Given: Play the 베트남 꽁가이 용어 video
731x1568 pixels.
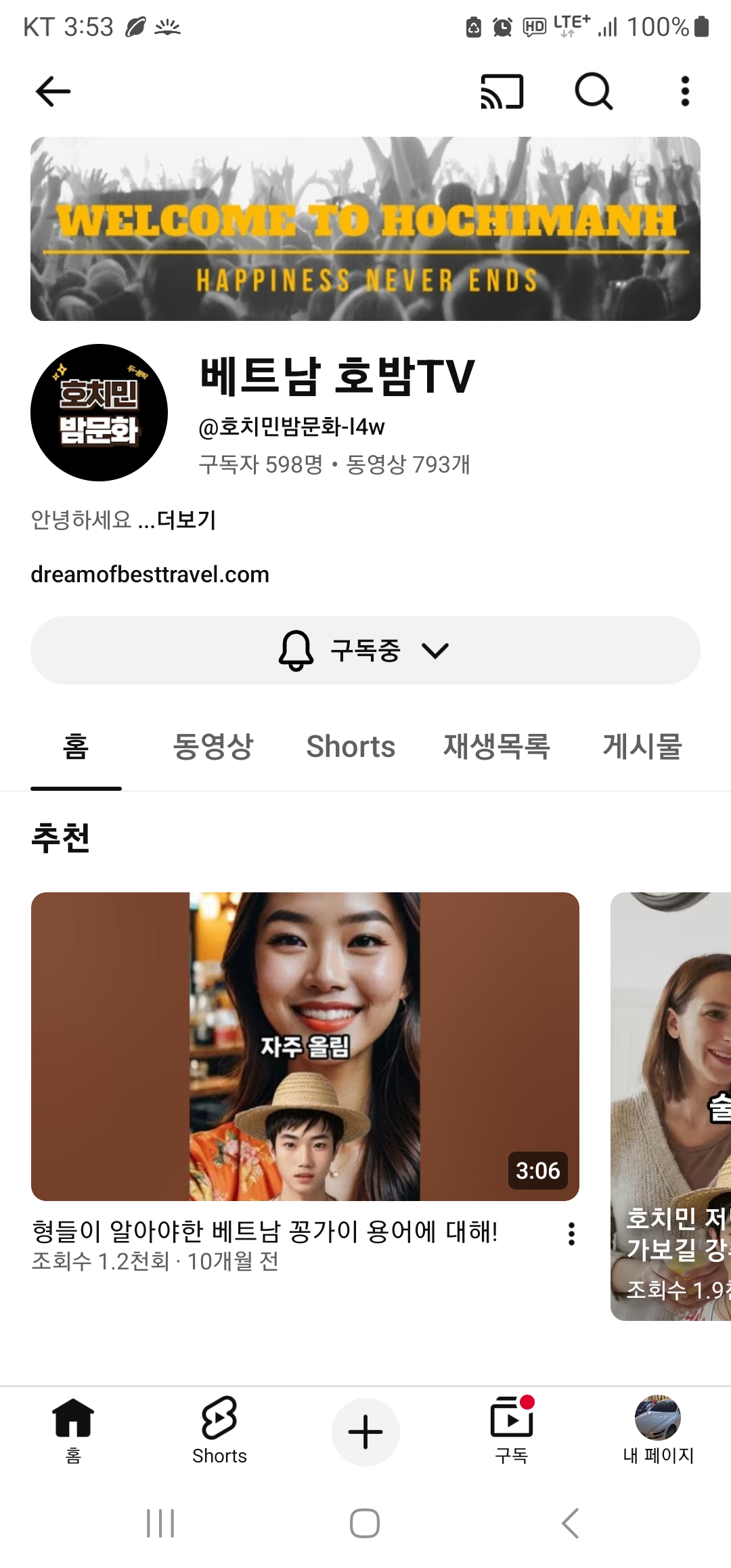Looking at the screenshot, I should [x=305, y=1046].
